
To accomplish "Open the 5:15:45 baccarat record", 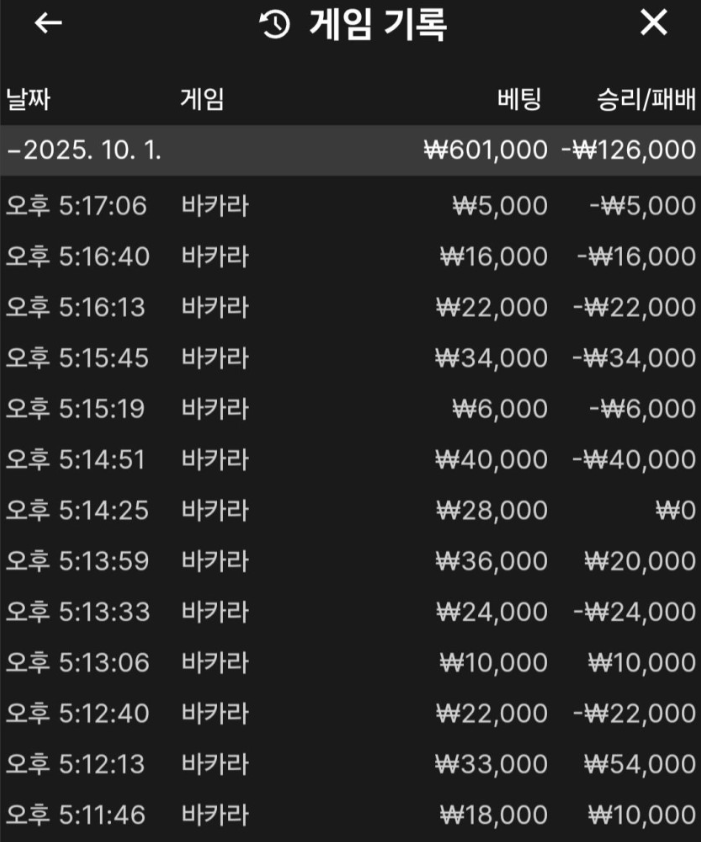I will [x=350, y=358].
